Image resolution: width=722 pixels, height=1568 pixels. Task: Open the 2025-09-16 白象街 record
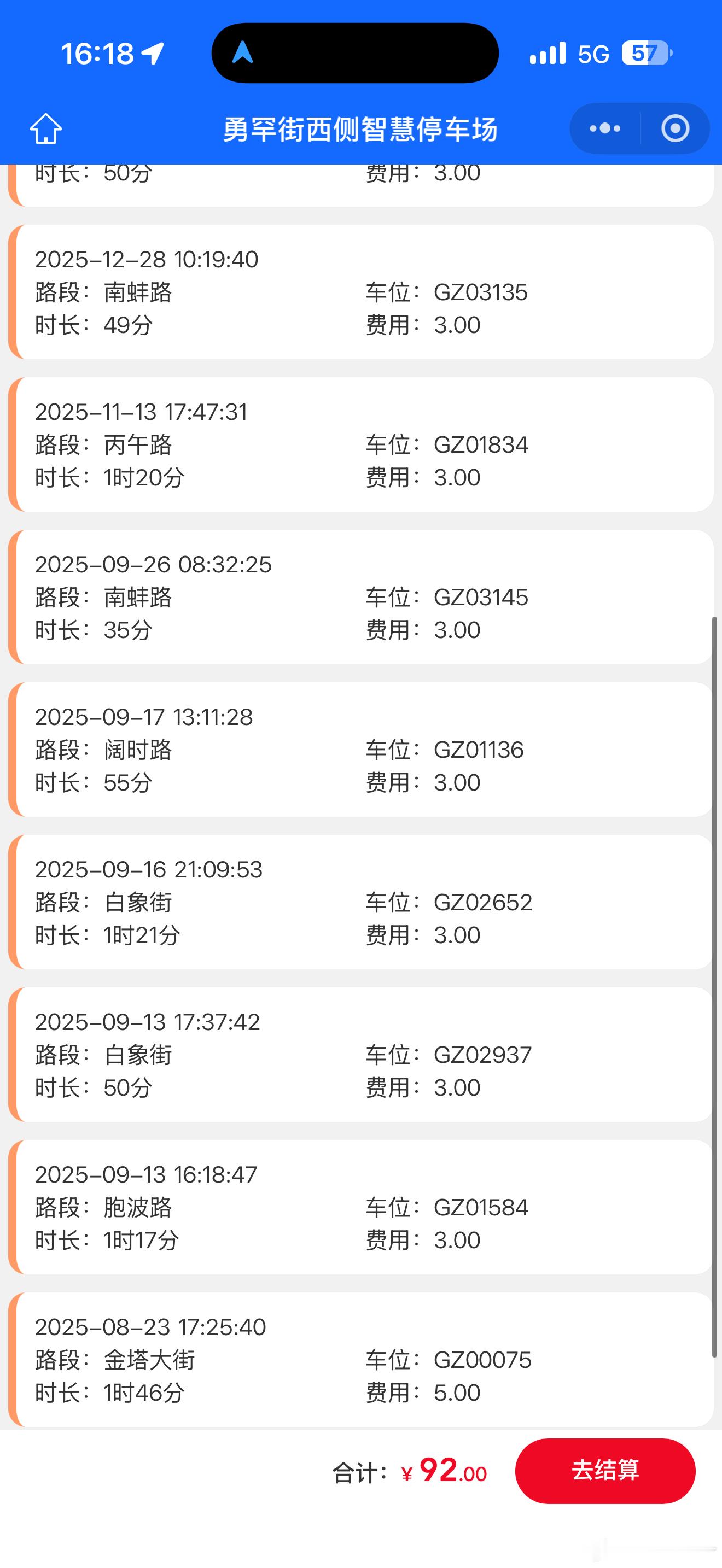tap(361, 902)
